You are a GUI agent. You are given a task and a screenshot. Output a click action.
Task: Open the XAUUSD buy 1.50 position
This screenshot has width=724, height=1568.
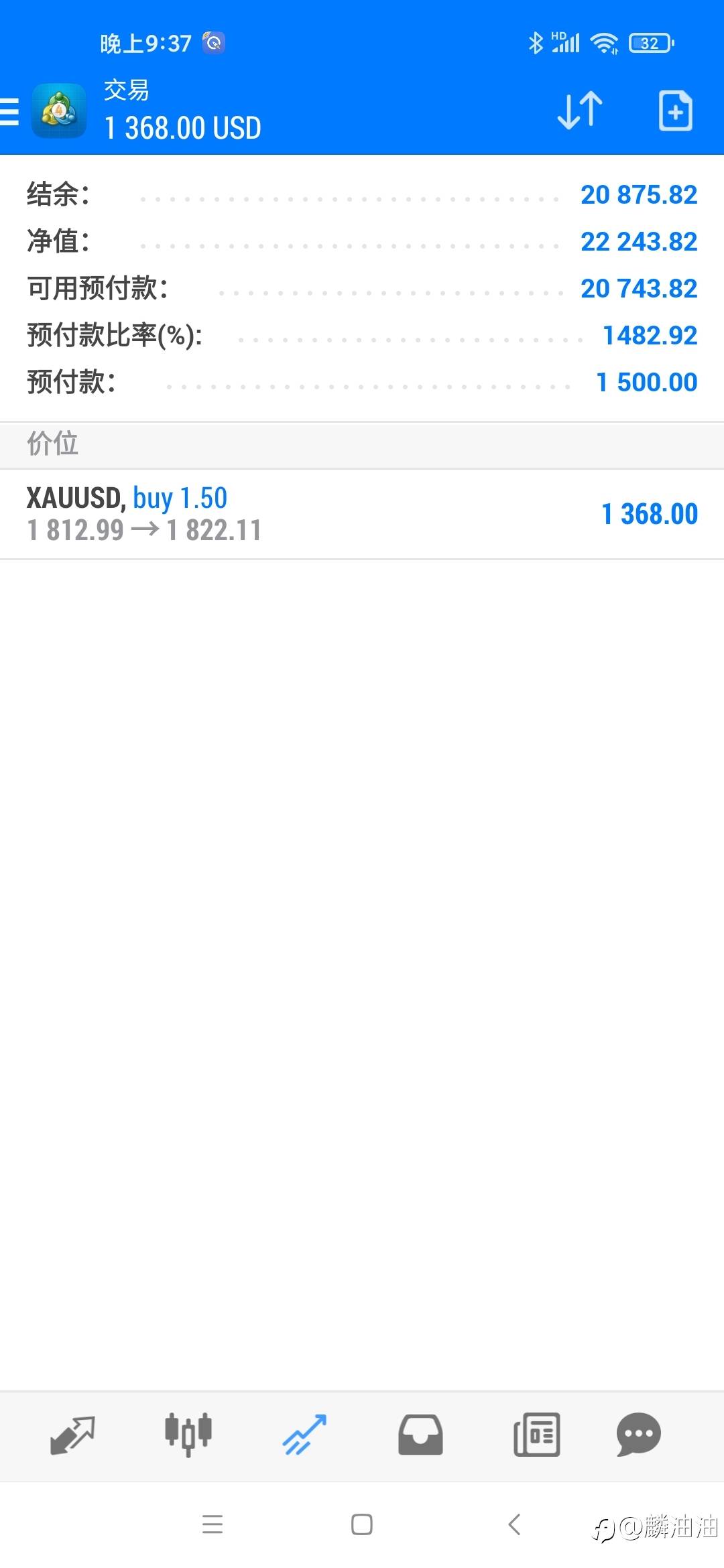click(x=362, y=514)
